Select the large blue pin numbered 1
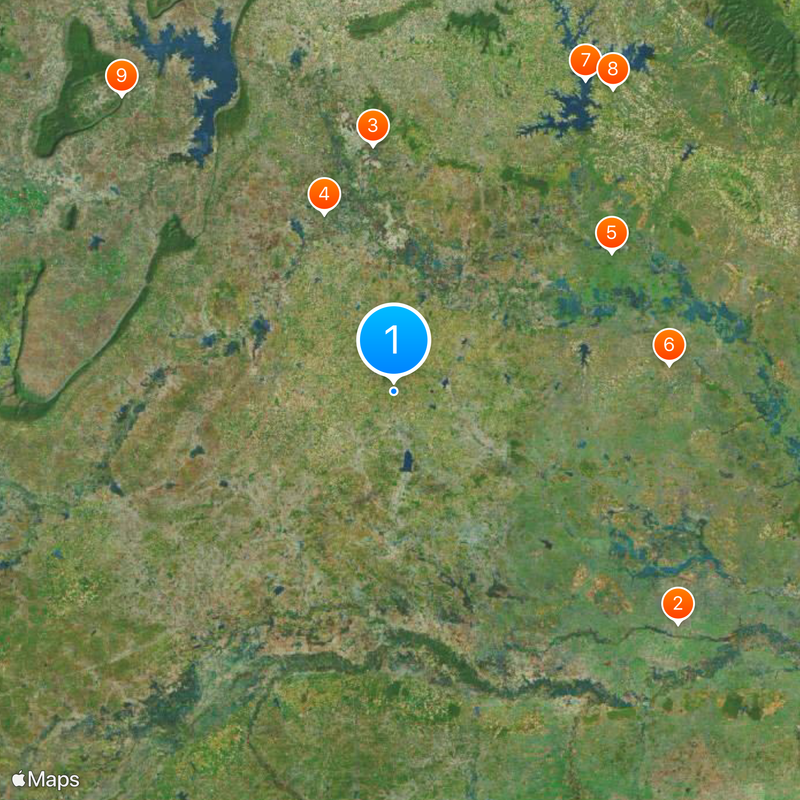 pyautogui.click(x=393, y=340)
